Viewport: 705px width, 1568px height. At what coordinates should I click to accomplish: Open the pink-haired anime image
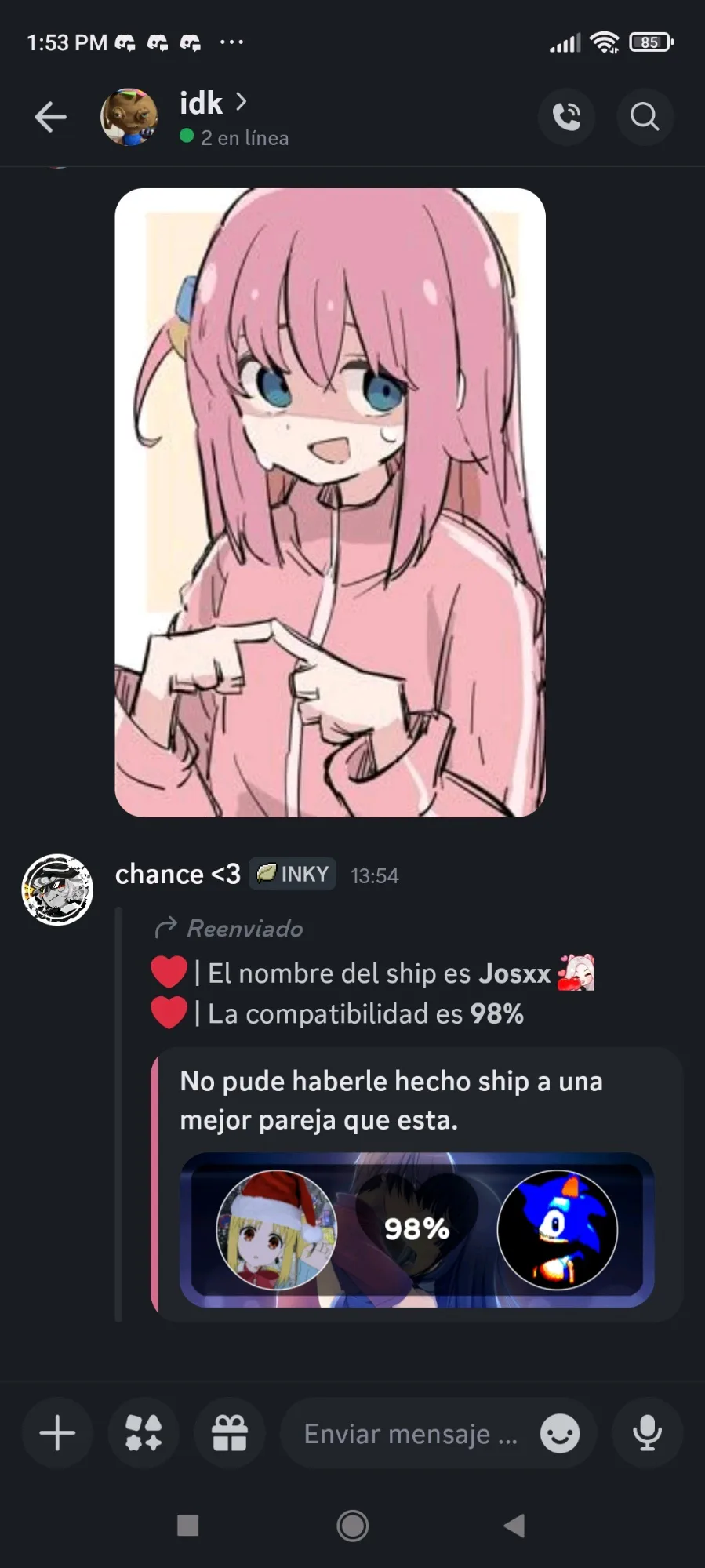point(329,502)
